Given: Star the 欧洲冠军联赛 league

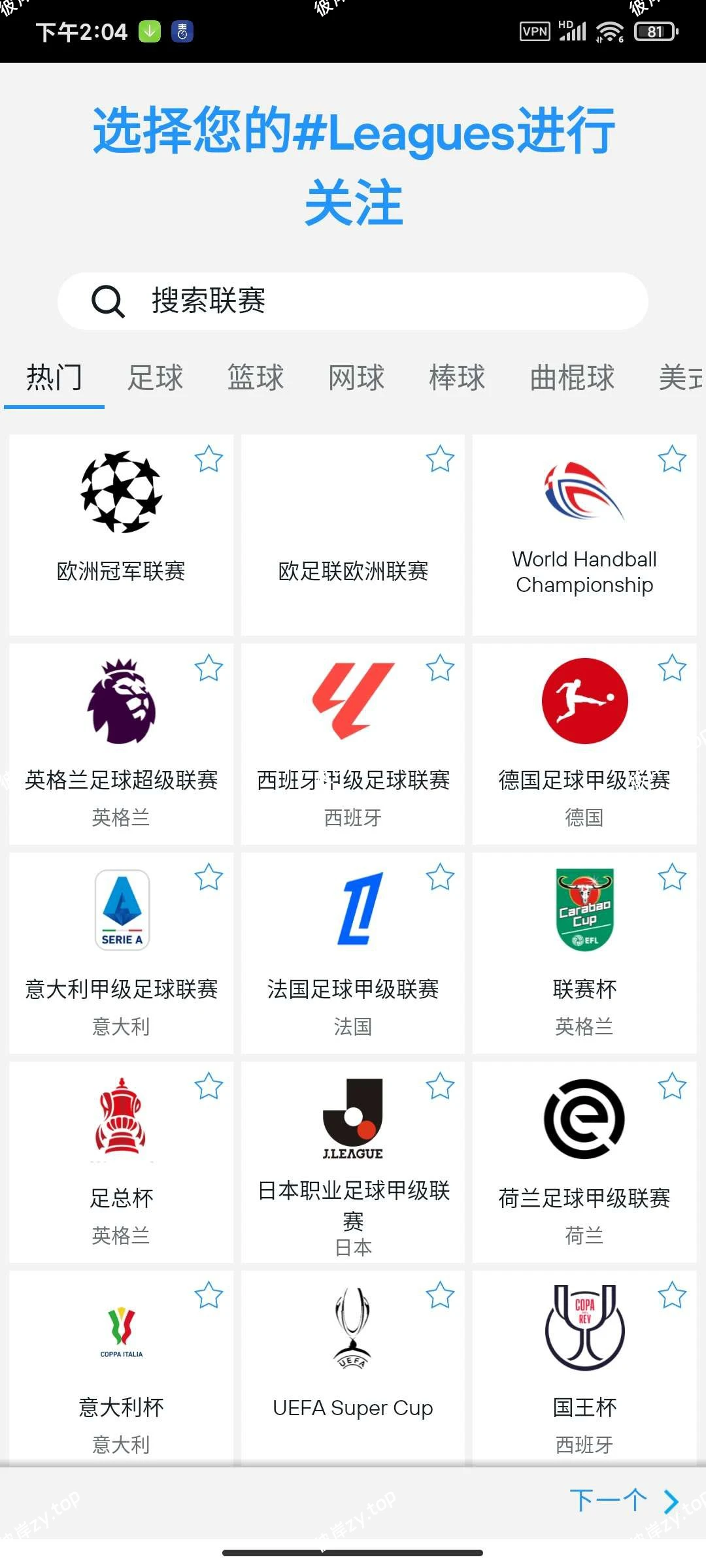Looking at the screenshot, I should (x=210, y=459).
